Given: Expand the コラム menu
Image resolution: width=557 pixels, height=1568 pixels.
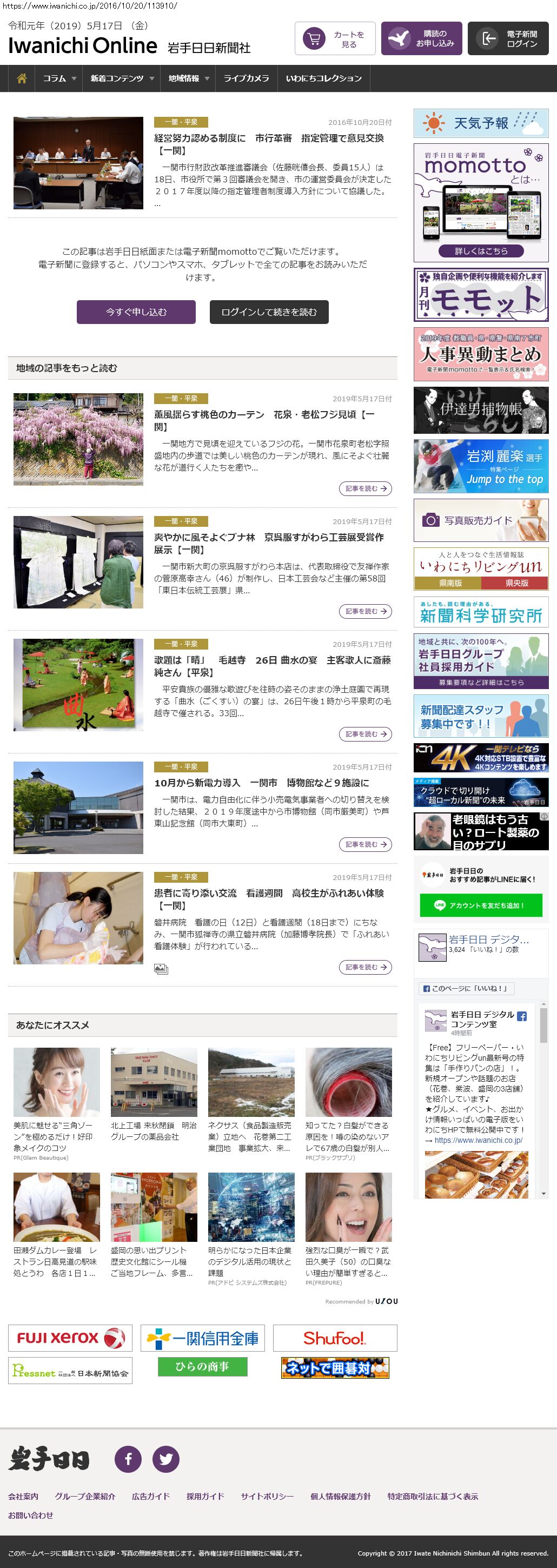Looking at the screenshot, I should [x=59, y=78].
